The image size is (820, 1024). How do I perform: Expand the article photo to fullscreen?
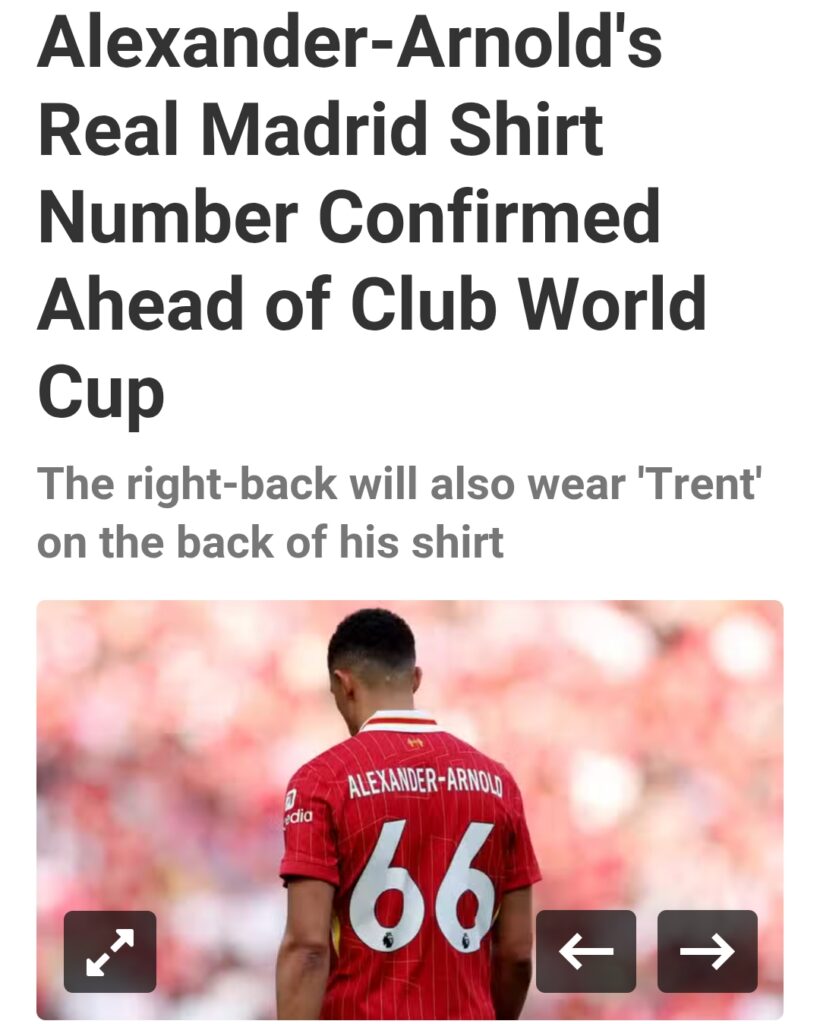pos(110,951)
